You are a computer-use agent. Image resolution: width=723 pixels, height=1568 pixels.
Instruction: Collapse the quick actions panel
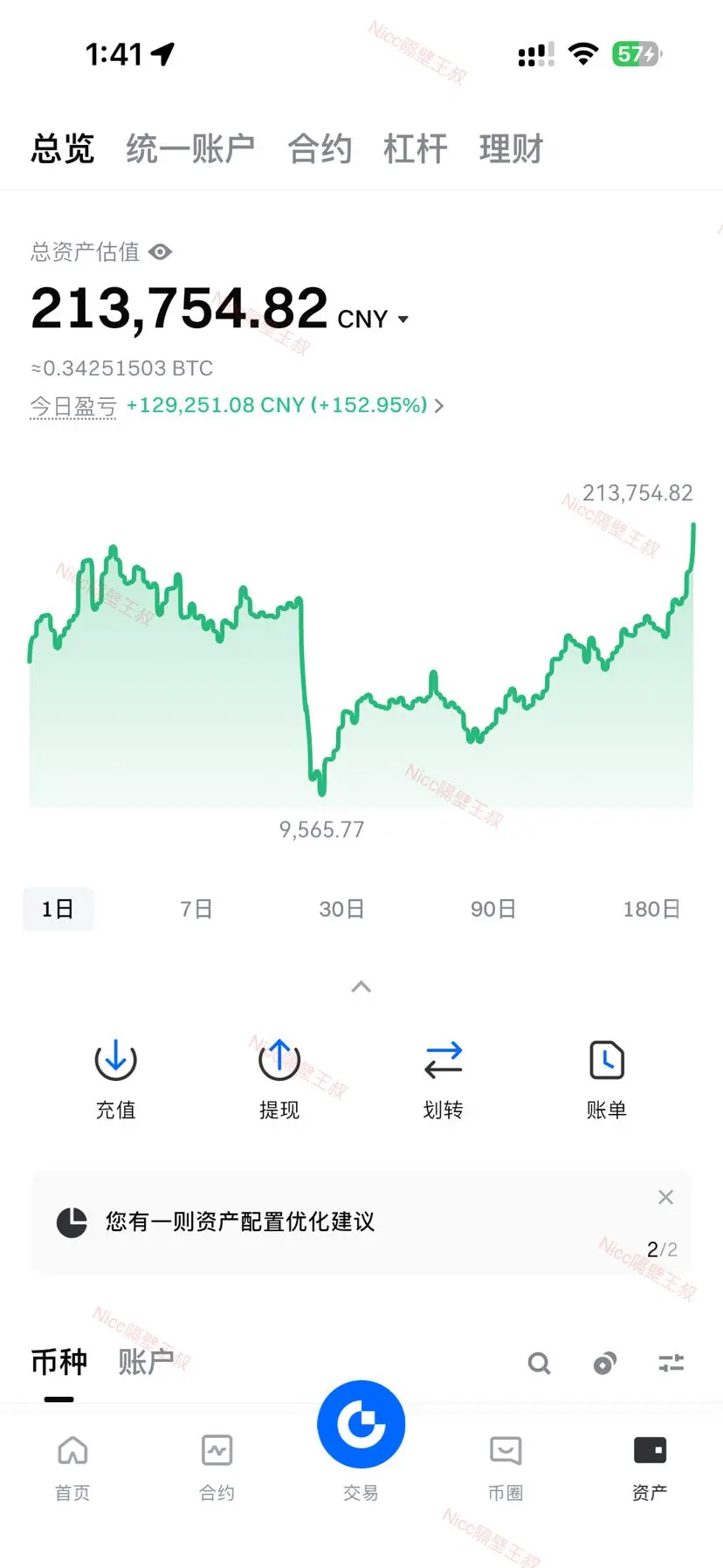361,987
